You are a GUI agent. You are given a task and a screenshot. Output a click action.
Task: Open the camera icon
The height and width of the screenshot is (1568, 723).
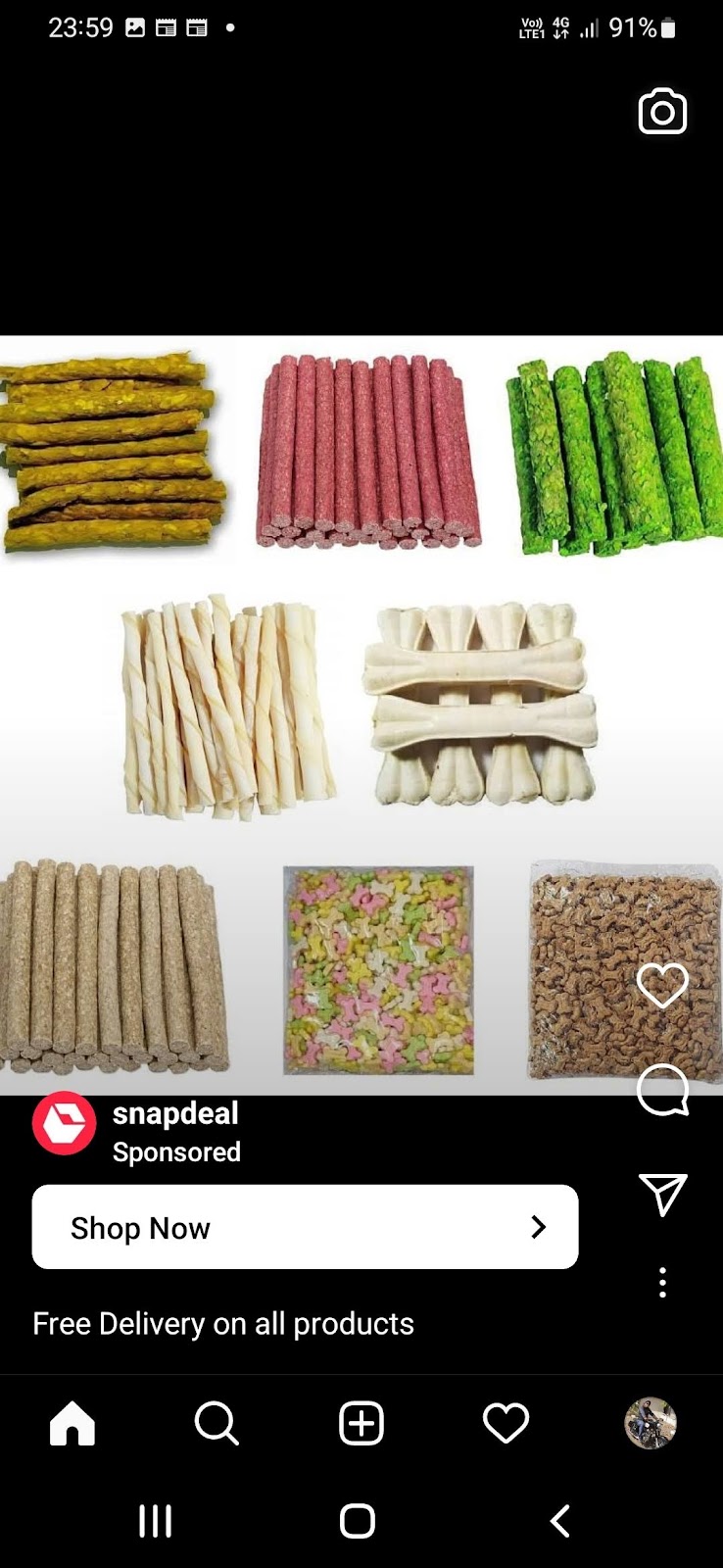[x=662, y=112]
